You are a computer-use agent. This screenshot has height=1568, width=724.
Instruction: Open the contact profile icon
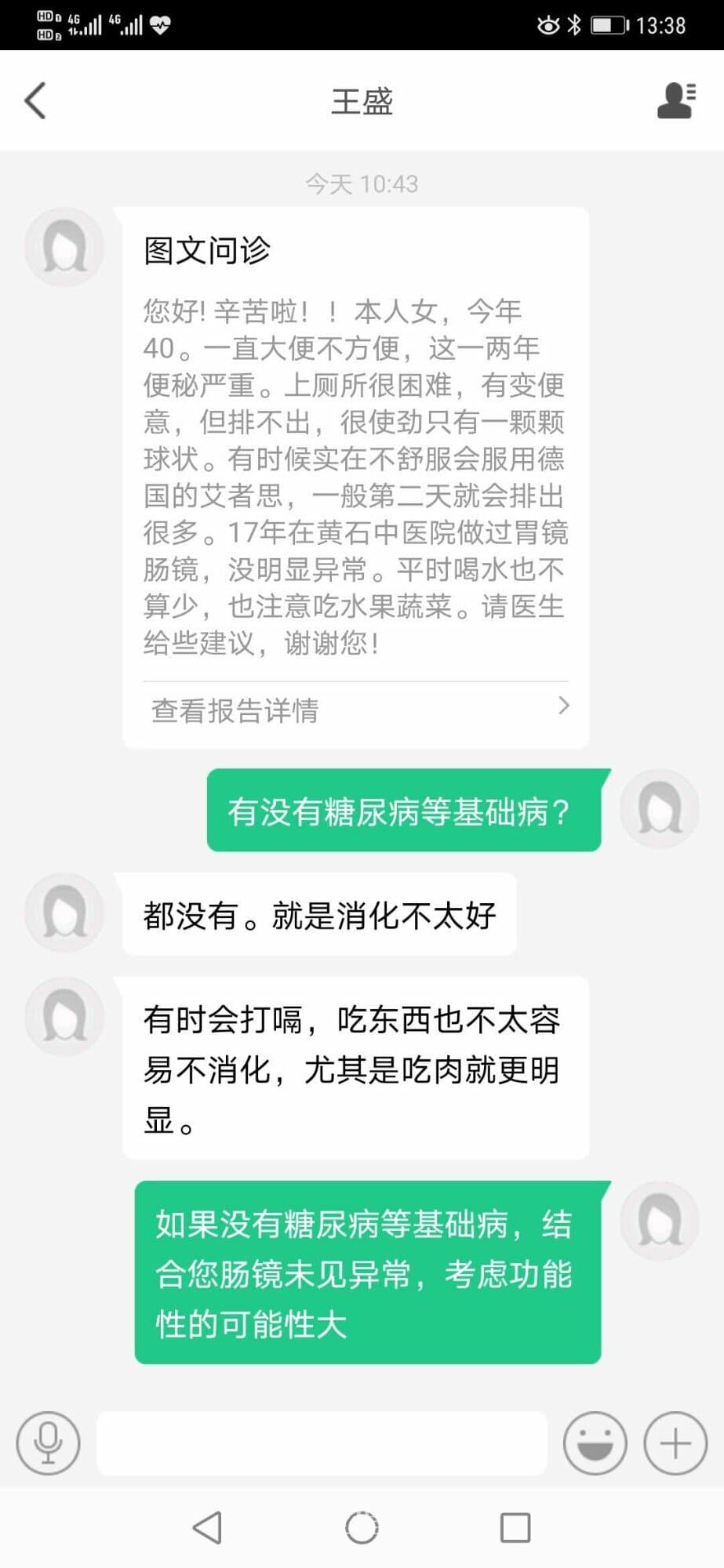coord(675,100)
